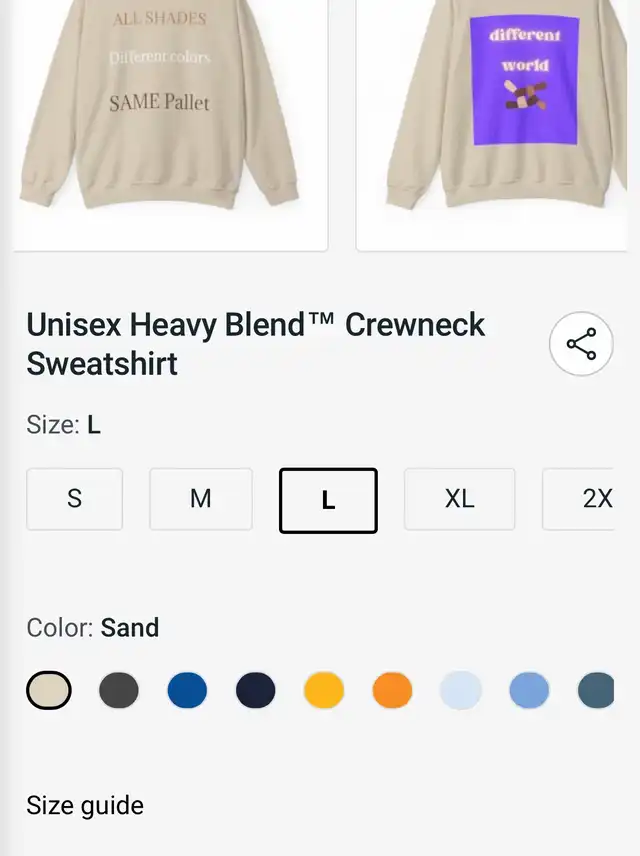Select the Sand color swatch
Screen dimensions: 640x856
[x=48, y=690]
